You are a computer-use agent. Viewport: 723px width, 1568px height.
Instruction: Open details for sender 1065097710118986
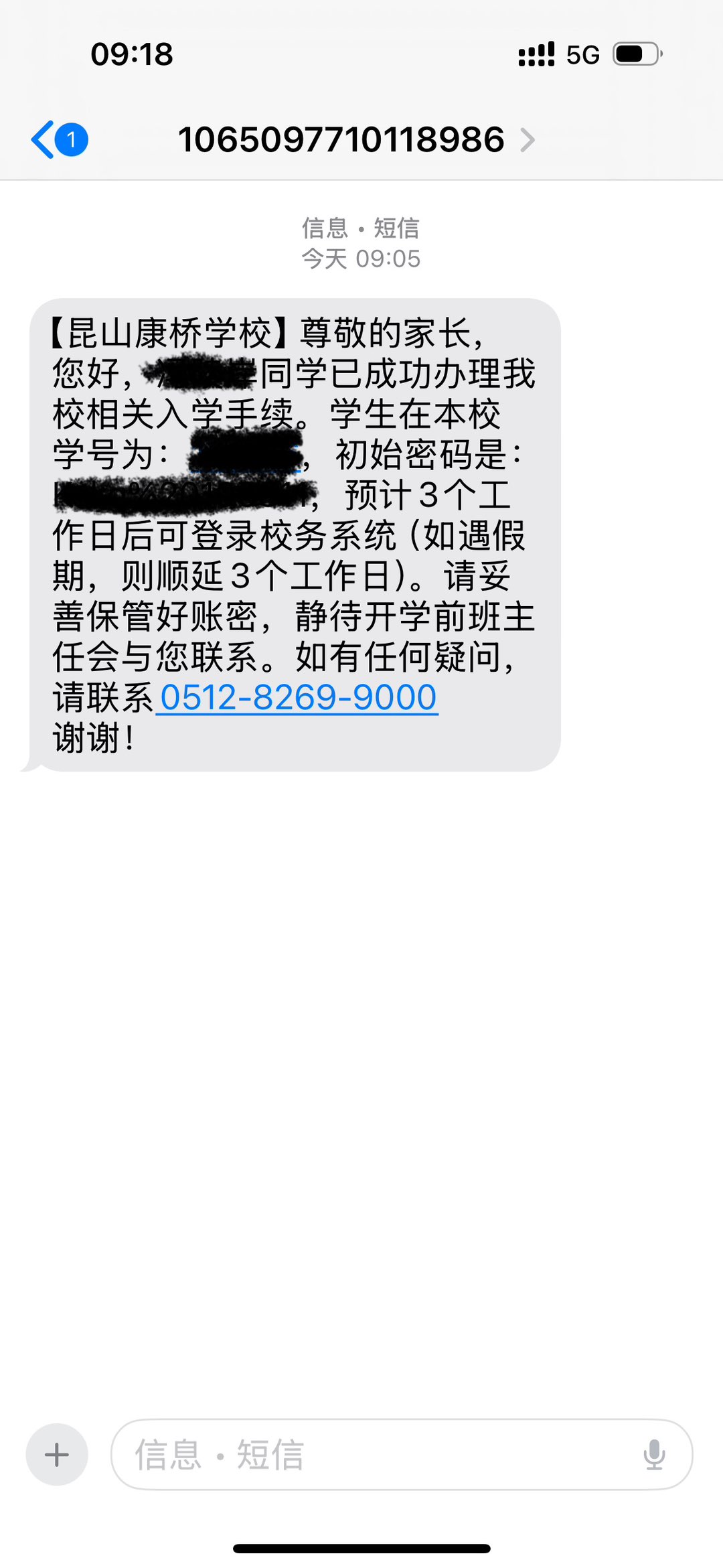[355, 139]
